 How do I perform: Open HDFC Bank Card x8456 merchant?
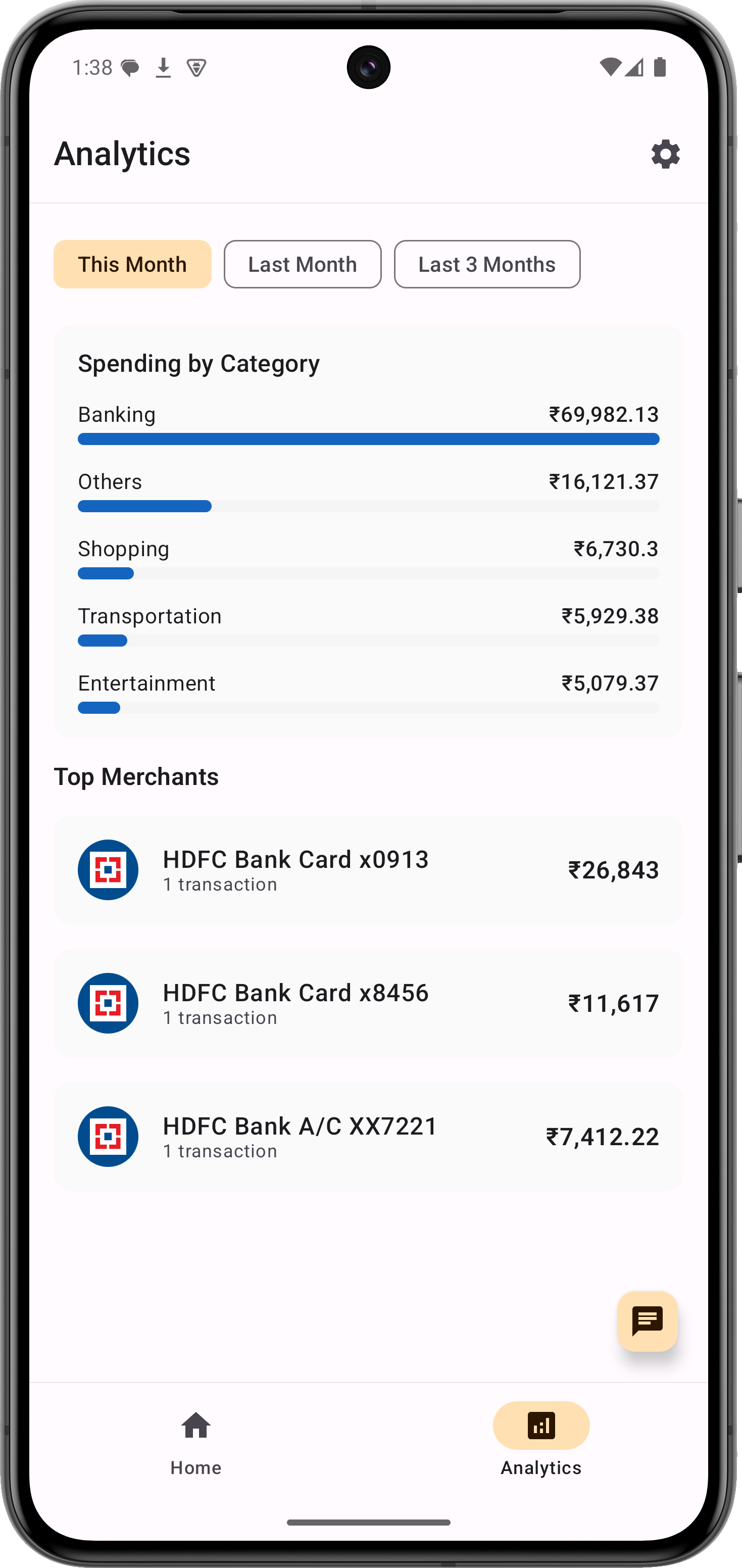368,1003
